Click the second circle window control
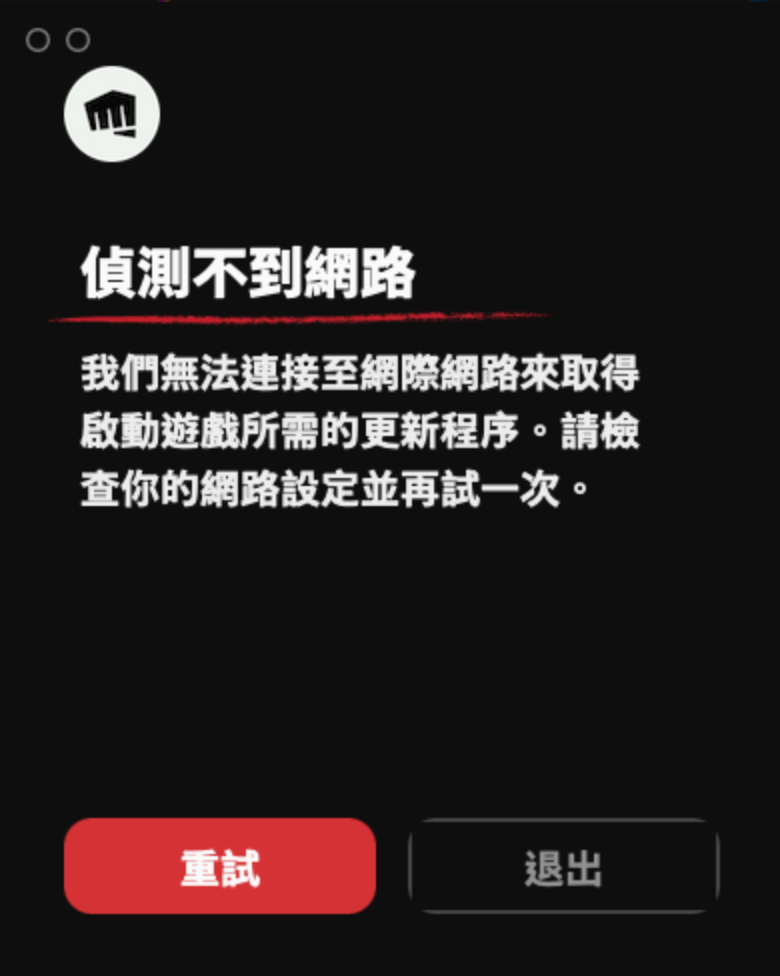Screen dimensions: 780x976 [x=78, y=40]
